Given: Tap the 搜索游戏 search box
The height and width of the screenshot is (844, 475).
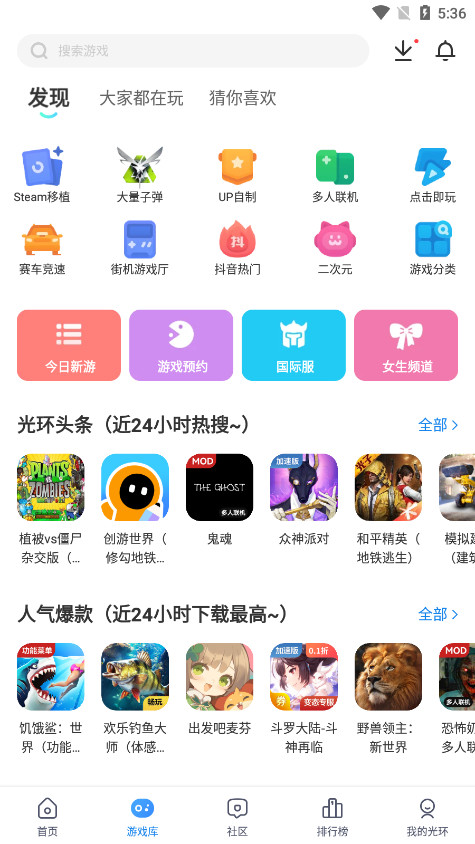Looking at the screenshot, I should 193,51.
